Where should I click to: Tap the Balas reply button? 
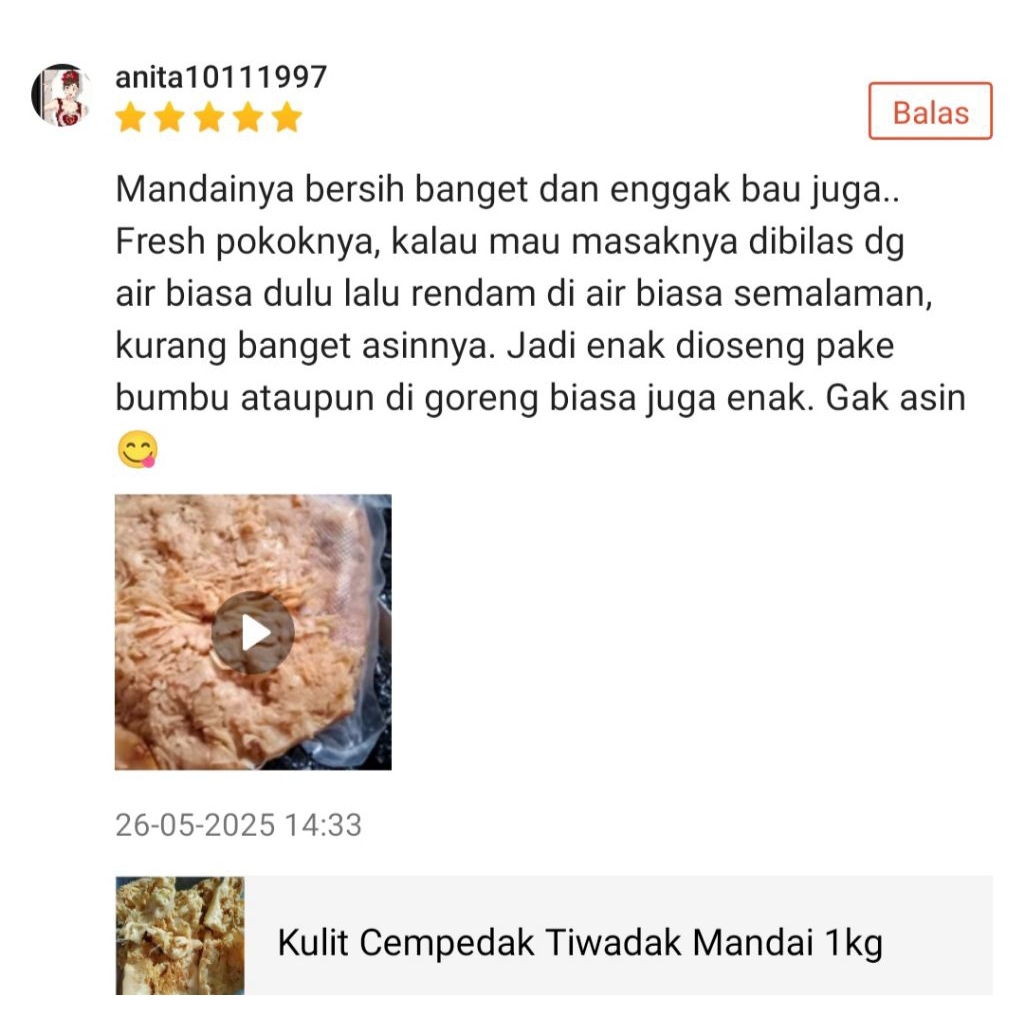click(x=930, y=111)
